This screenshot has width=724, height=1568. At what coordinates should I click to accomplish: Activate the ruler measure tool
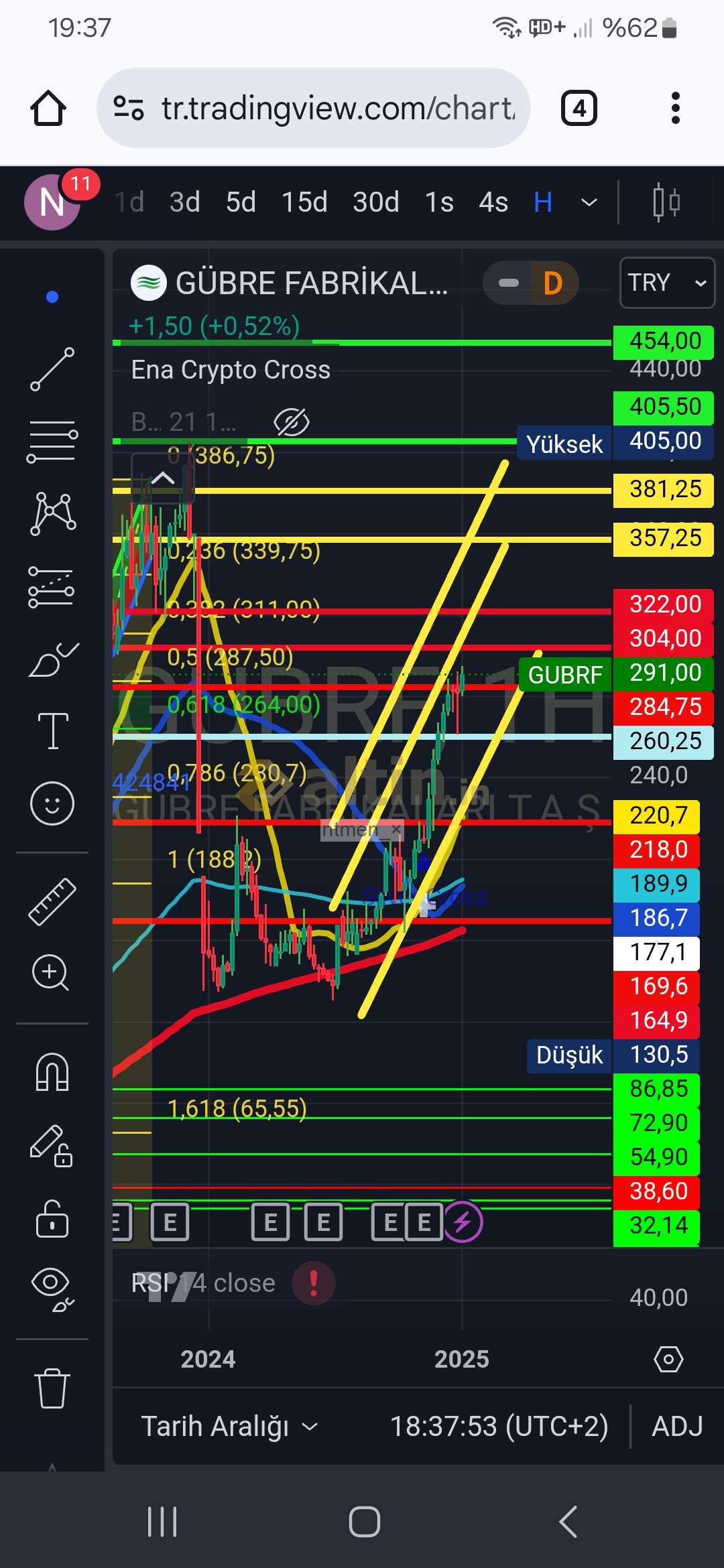[x=52, y=902]
